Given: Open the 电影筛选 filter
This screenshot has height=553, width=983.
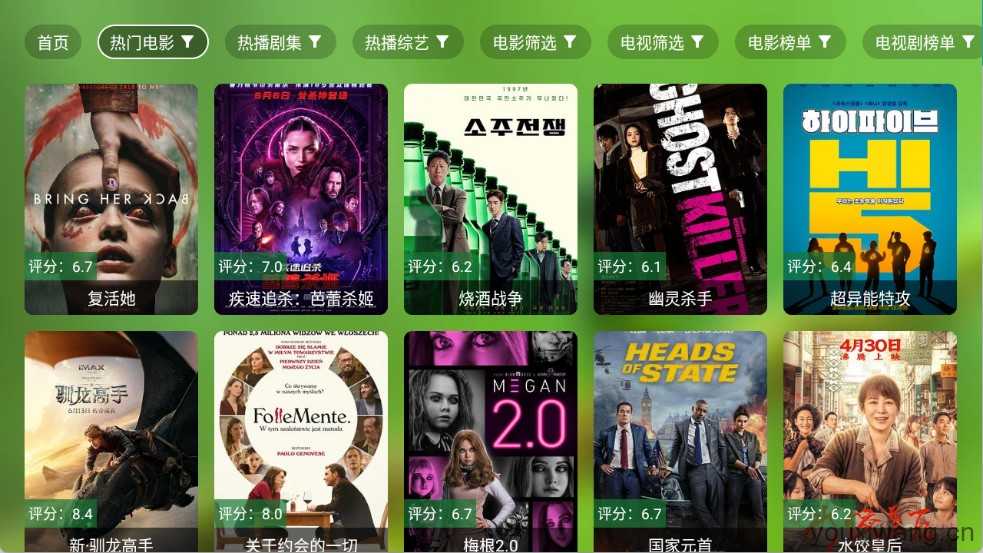Looking at the screenshot, I should [534, 43].
